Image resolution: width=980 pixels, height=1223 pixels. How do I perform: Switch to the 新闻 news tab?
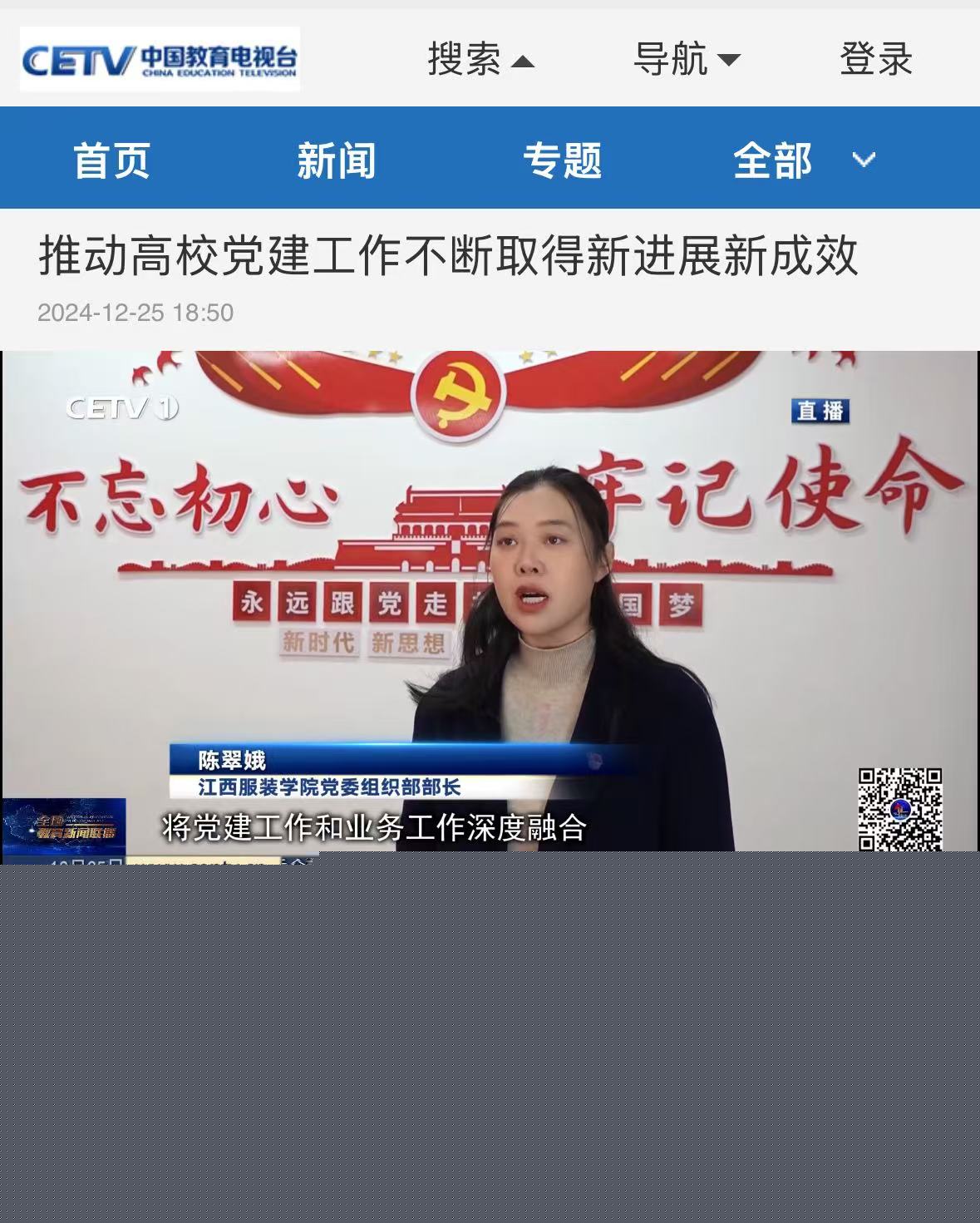click(x=337, y=160)
